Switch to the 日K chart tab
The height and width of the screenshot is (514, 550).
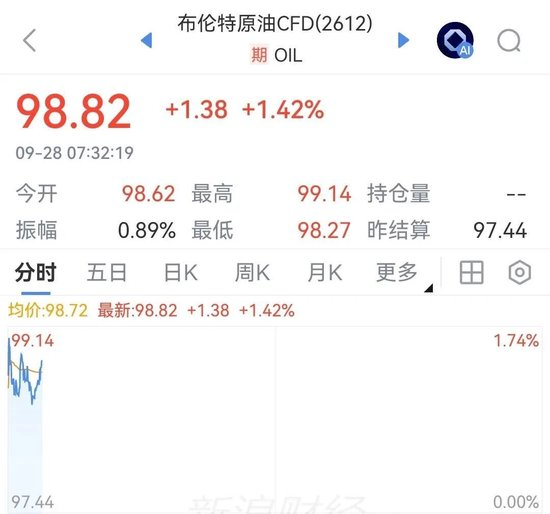[x=181, y=273]
